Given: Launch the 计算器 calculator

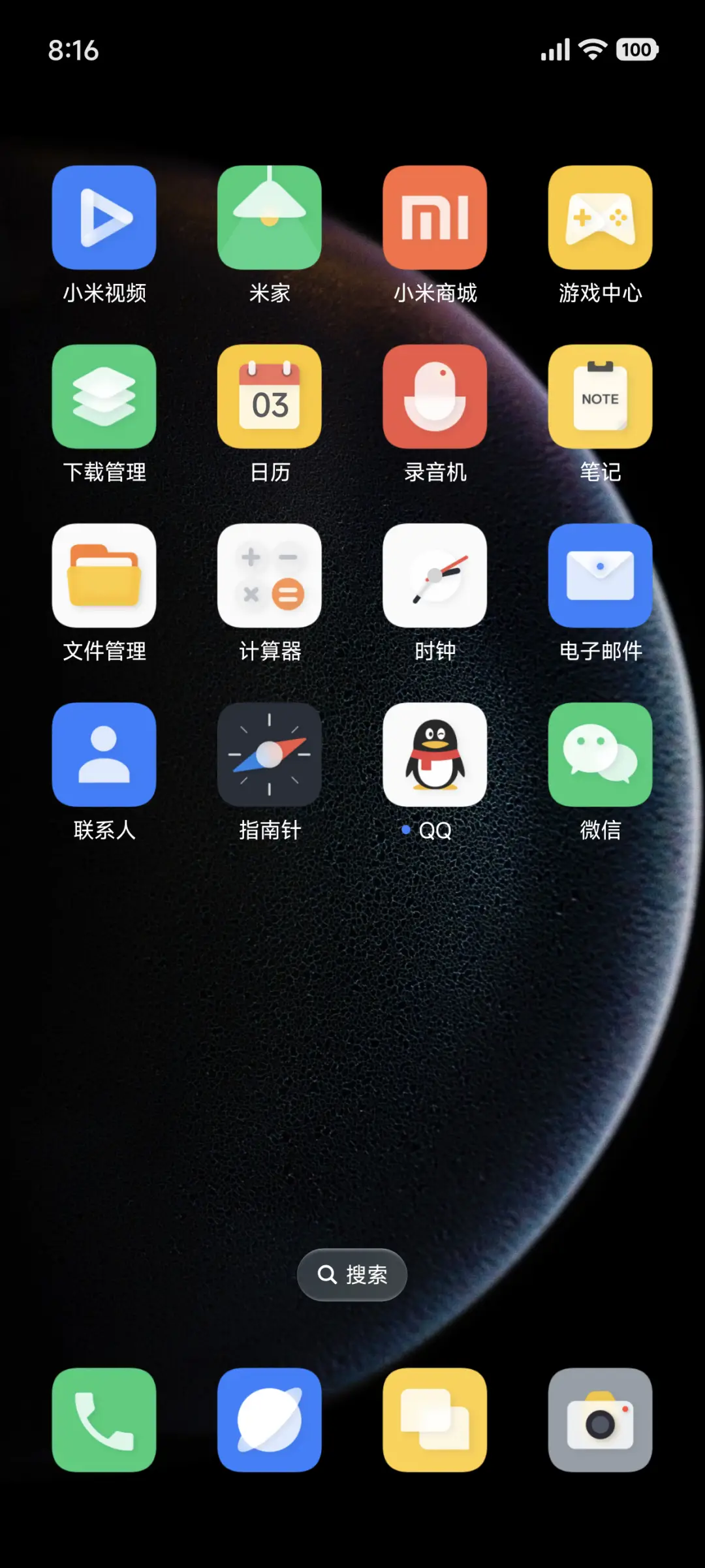Looking at the screenshot, I should (x=270, y=576).
